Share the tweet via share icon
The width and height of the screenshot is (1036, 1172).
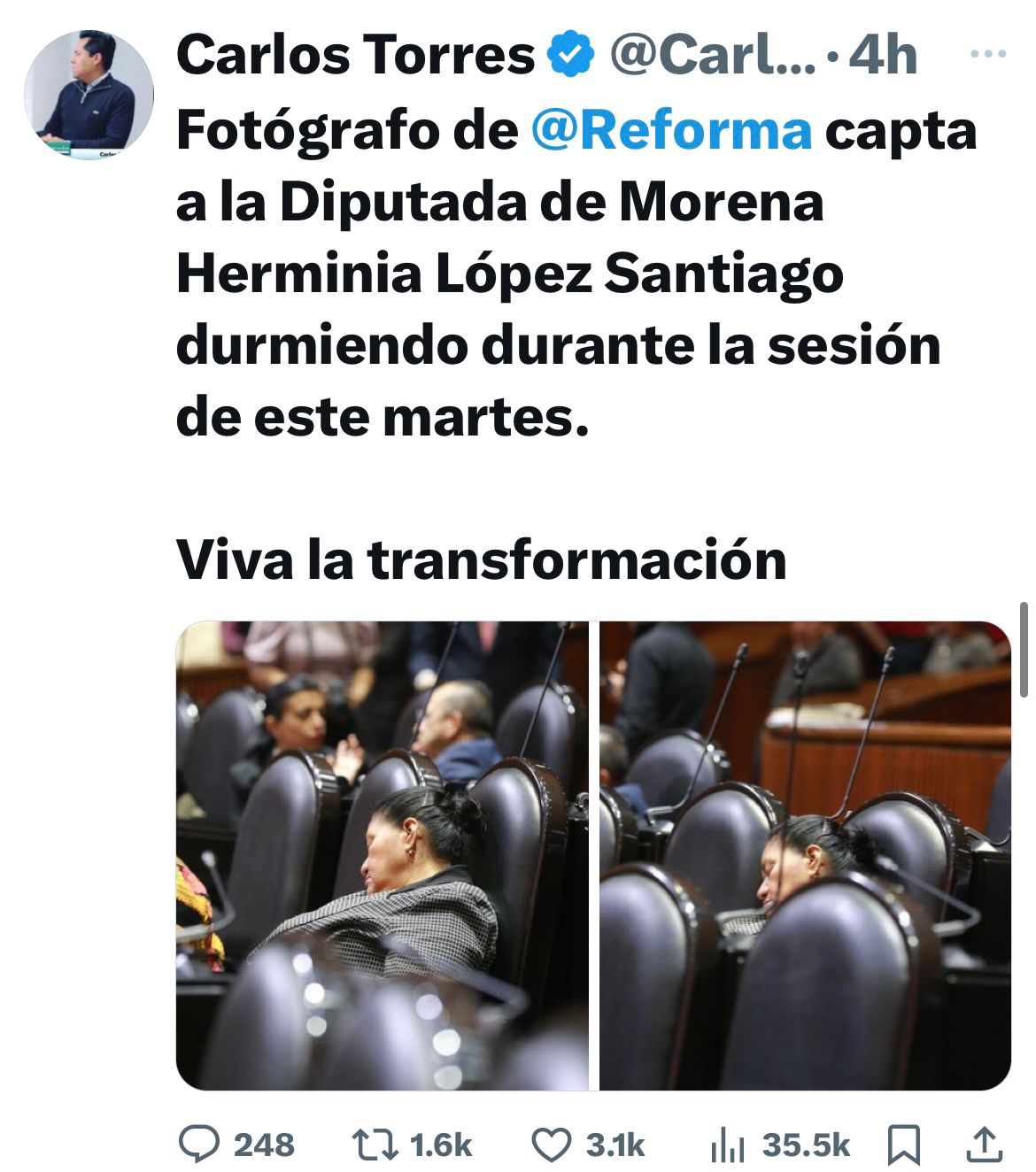(x=983, y=1145)
